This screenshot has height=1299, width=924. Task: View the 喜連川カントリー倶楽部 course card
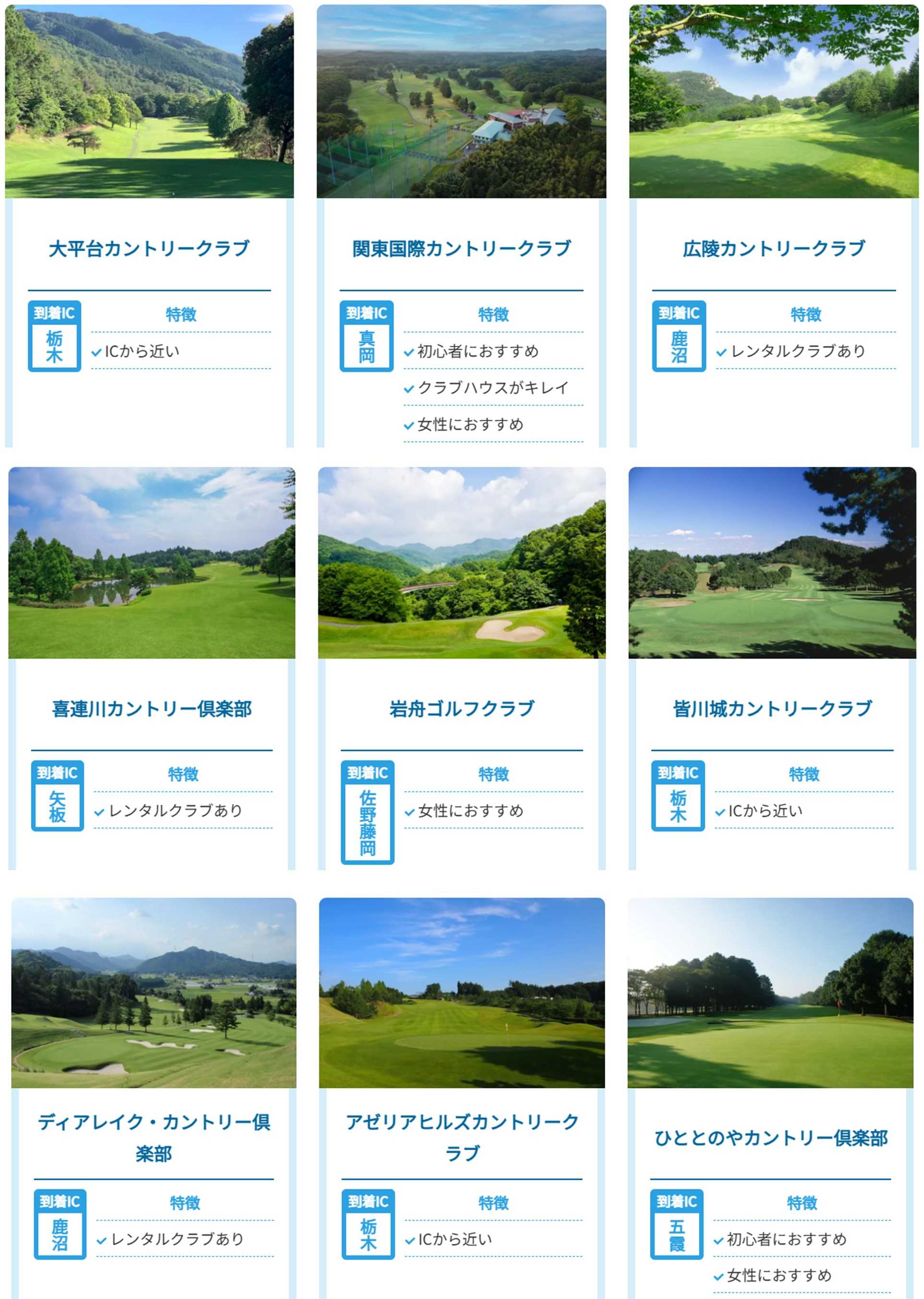tap(151, 709)
